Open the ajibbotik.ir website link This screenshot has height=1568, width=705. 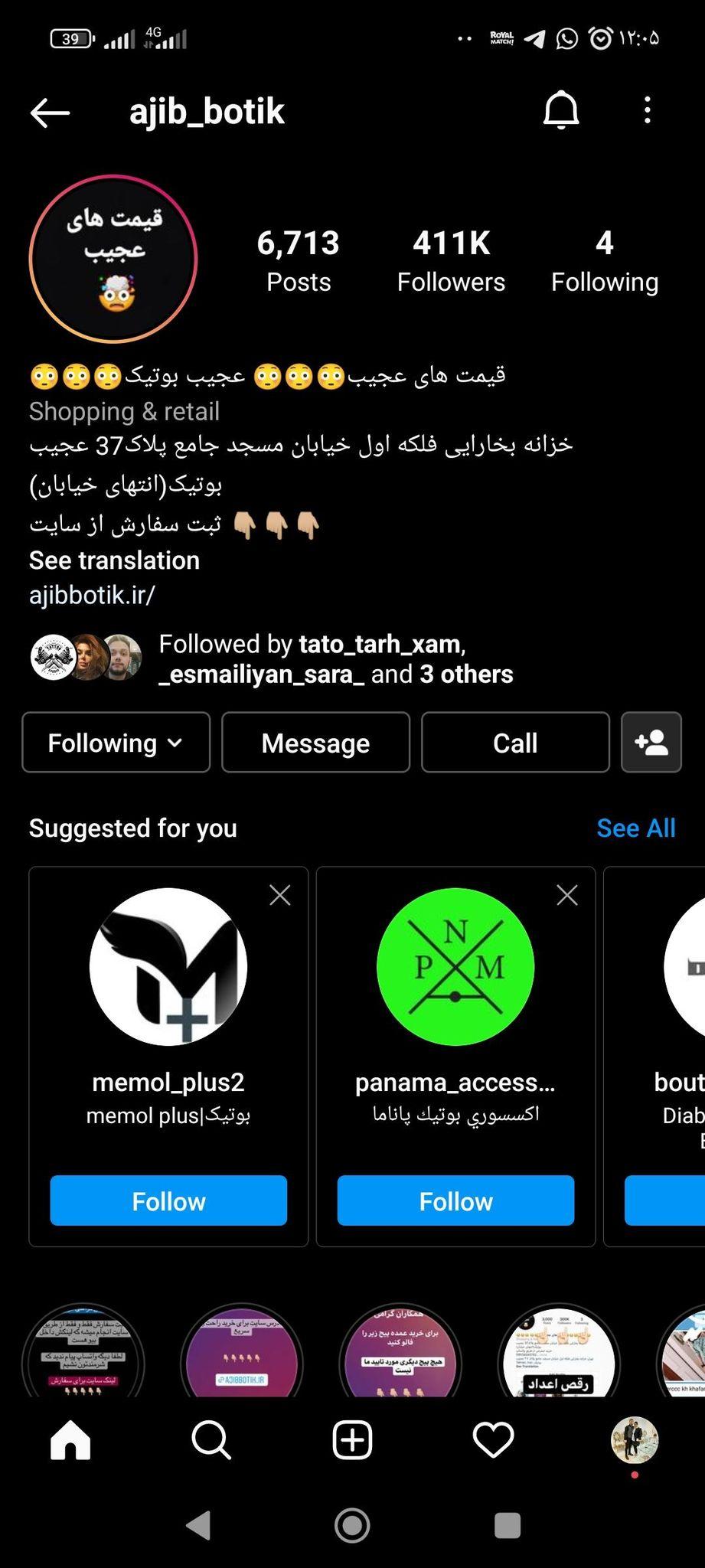coord(92,595)
